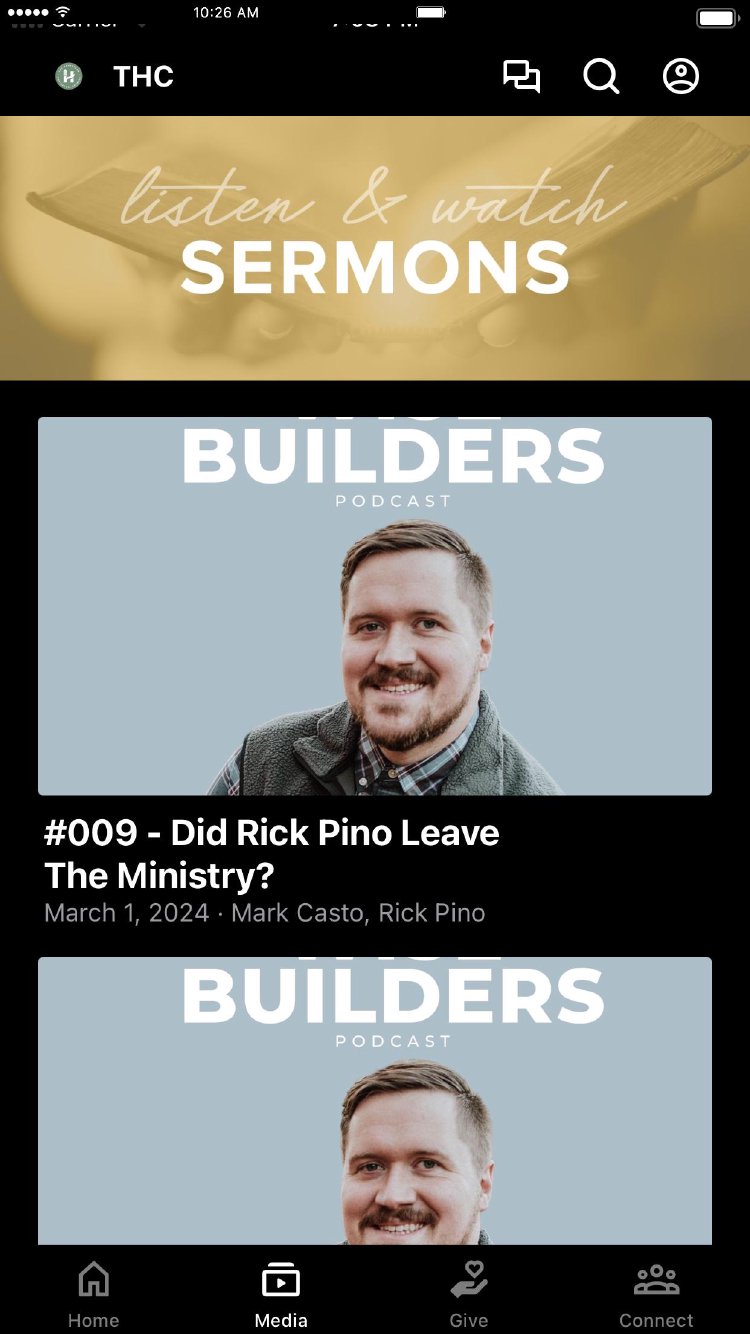Open the listen & watch Sermons banner
The height and width of the screenshot is (1334, 750).
click(x=375, y=248)
